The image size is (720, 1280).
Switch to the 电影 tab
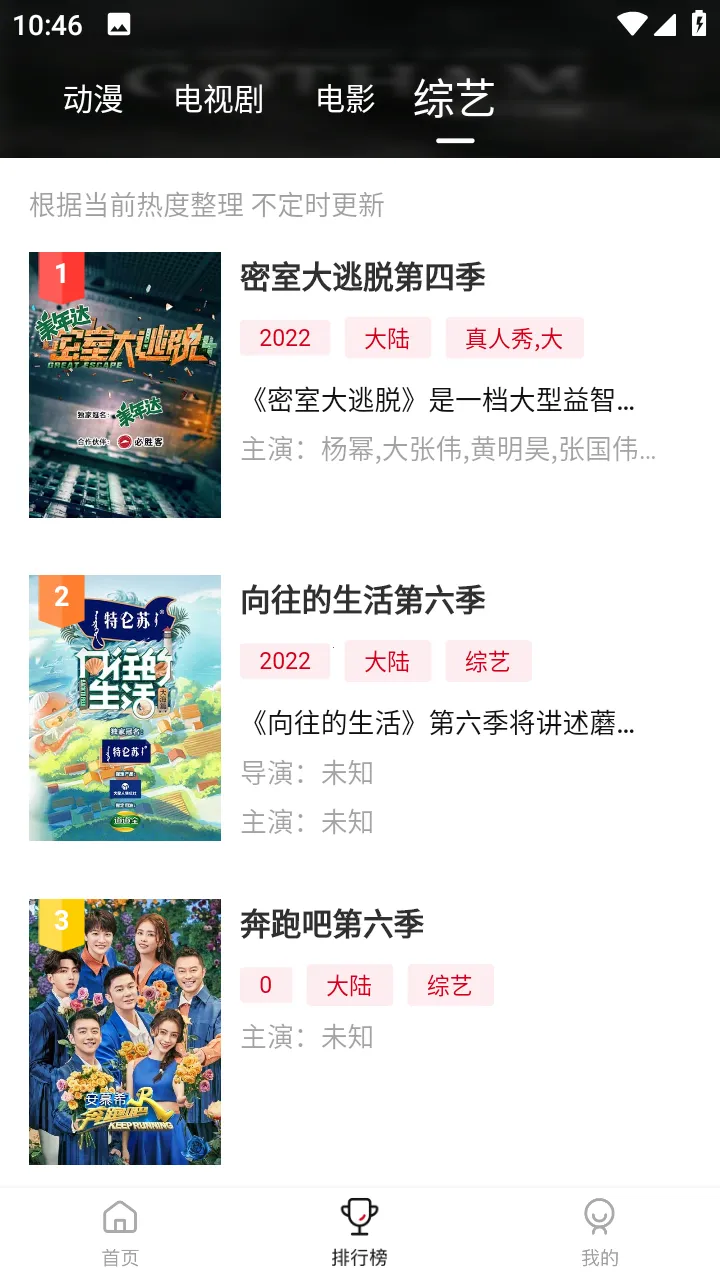(x=345, y=99)
